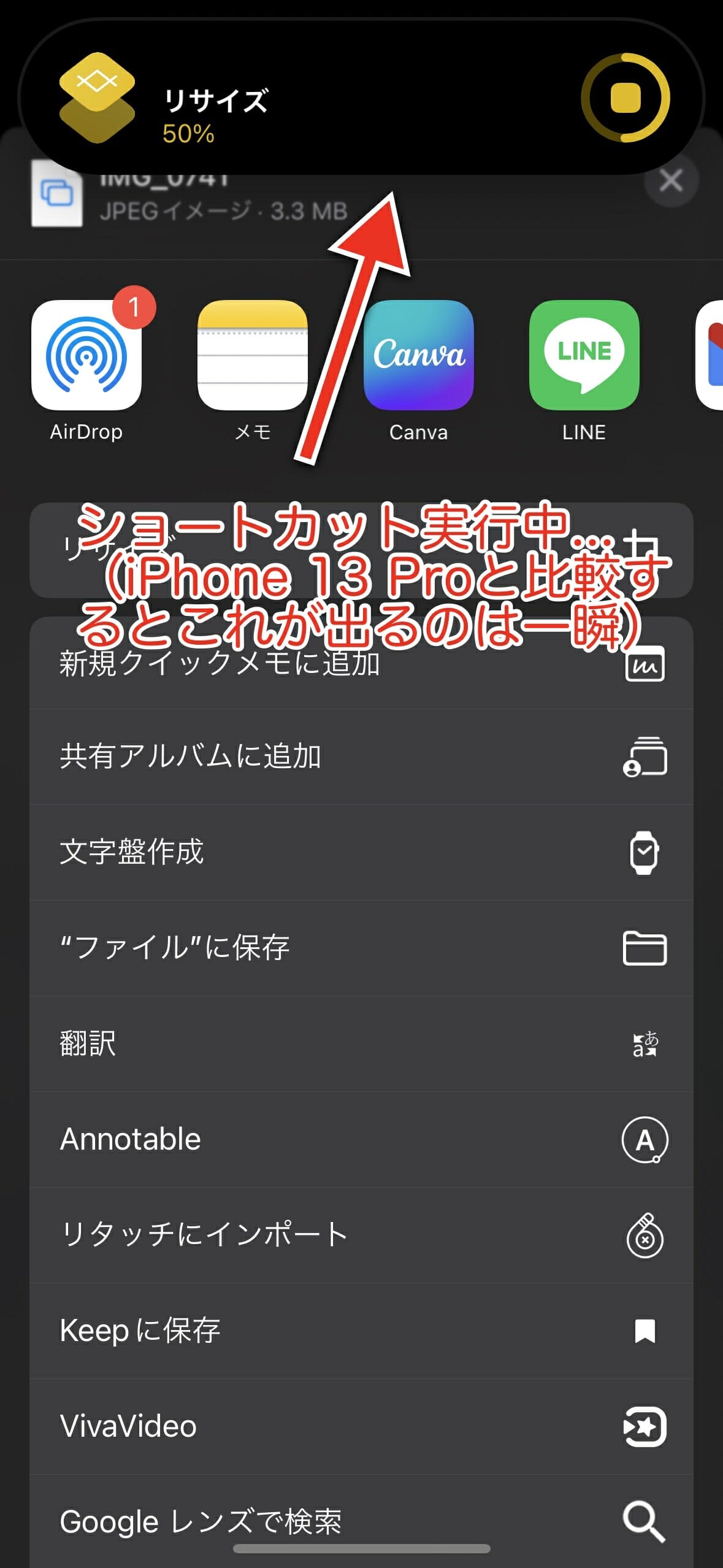Open 文字盤作成 action
723x1568 pixels.
point(361,852)
